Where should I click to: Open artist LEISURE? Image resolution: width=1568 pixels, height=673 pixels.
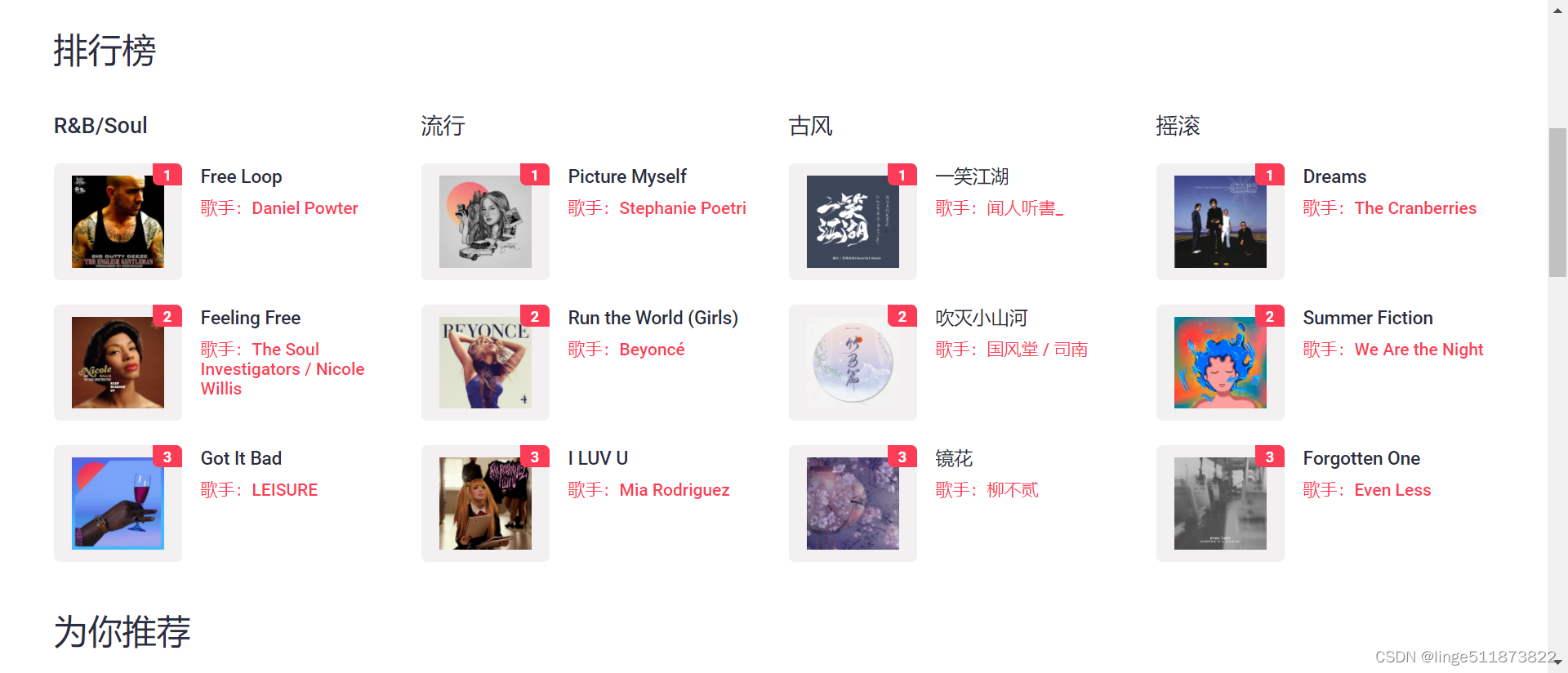coord(284,490)
